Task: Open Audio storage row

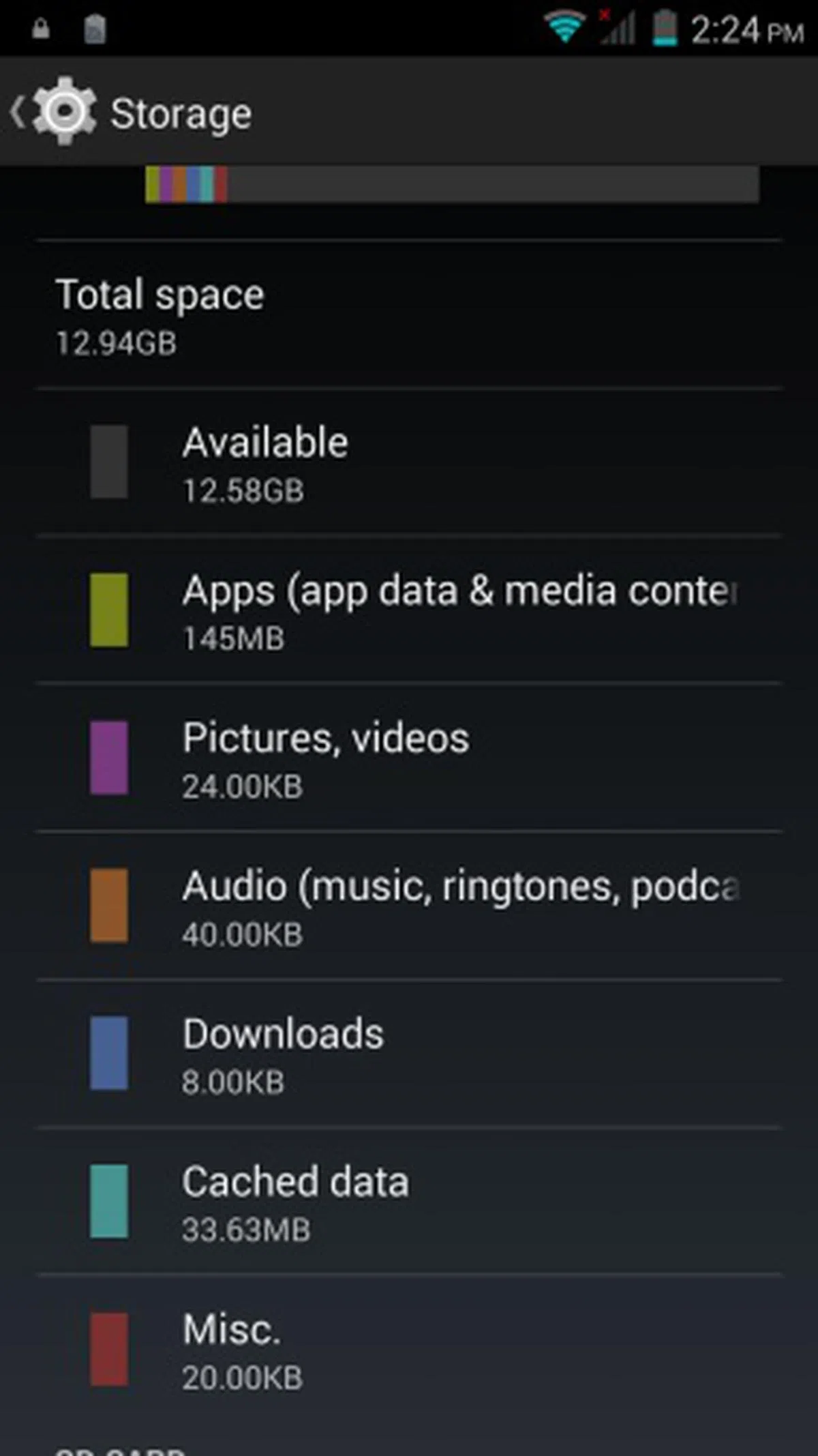Action: [409, 906]
